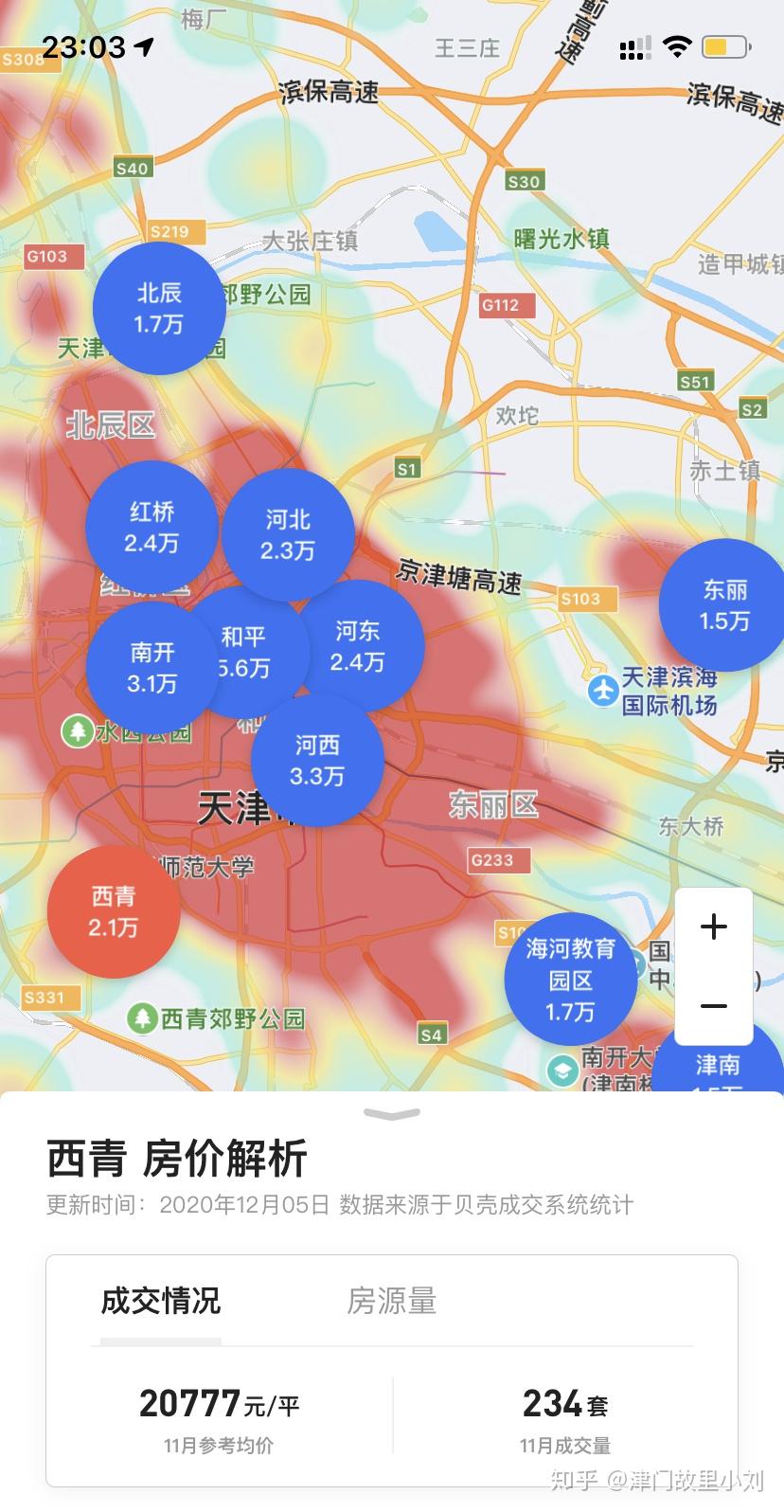Image resolution: width=784 pixels, height=1512 pixels.
Task: Switch to the 房源量 tab
Action: pos(391,1301)
